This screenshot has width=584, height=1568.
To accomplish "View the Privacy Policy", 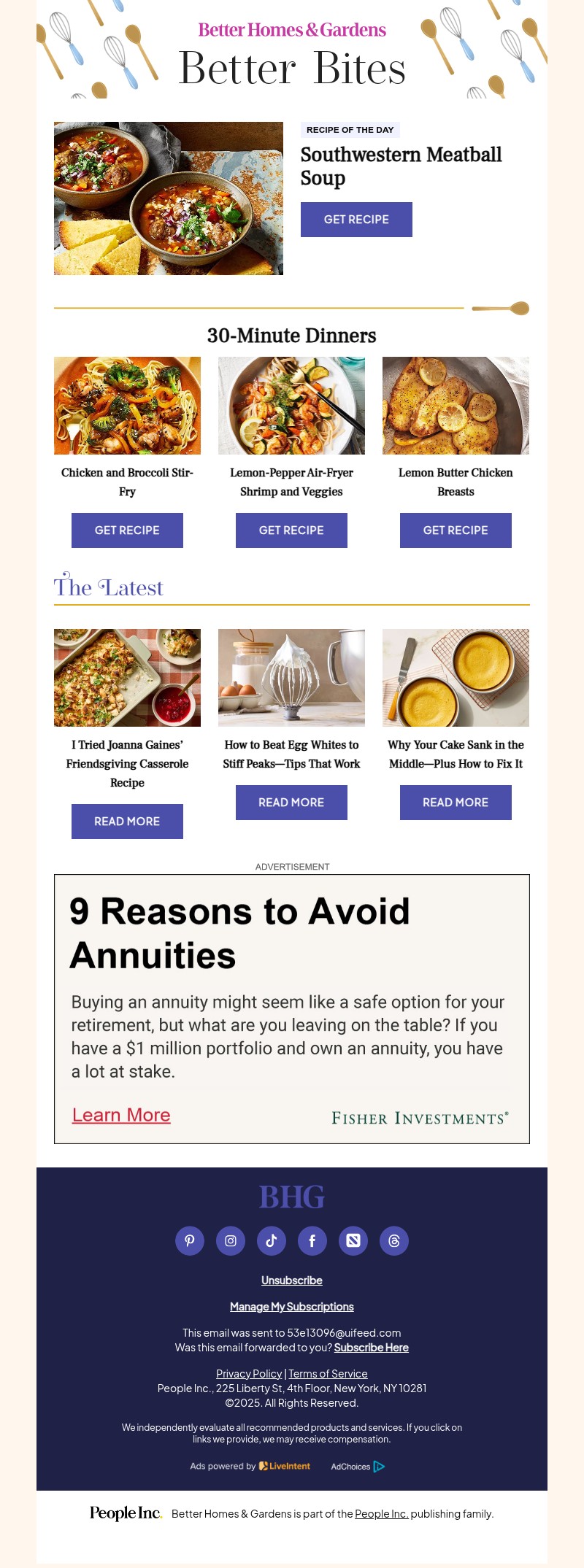I will point(249,1372).
